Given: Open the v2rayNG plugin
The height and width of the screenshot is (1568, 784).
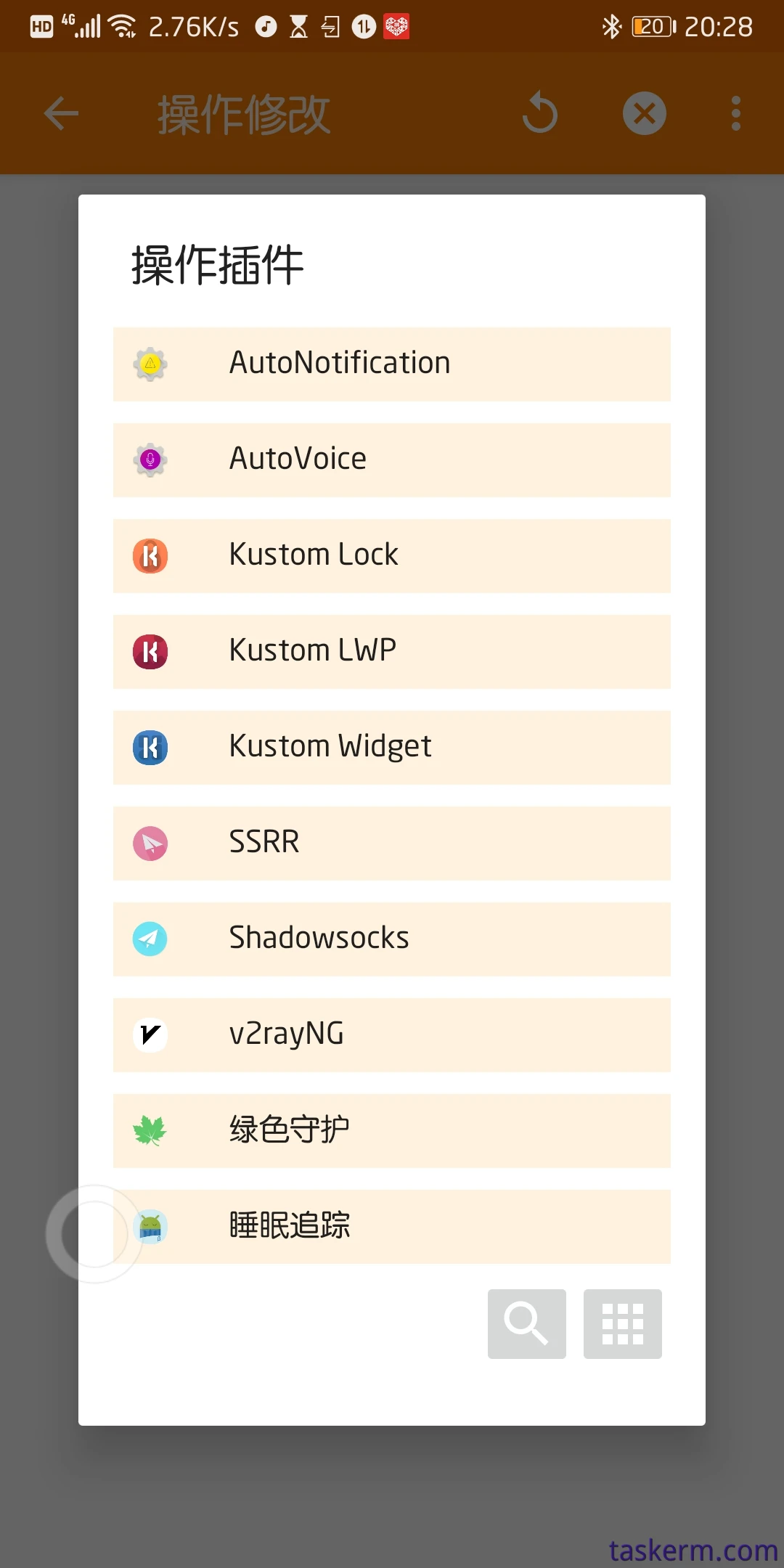Looking at the screenshot, I should pos(392,1034).
